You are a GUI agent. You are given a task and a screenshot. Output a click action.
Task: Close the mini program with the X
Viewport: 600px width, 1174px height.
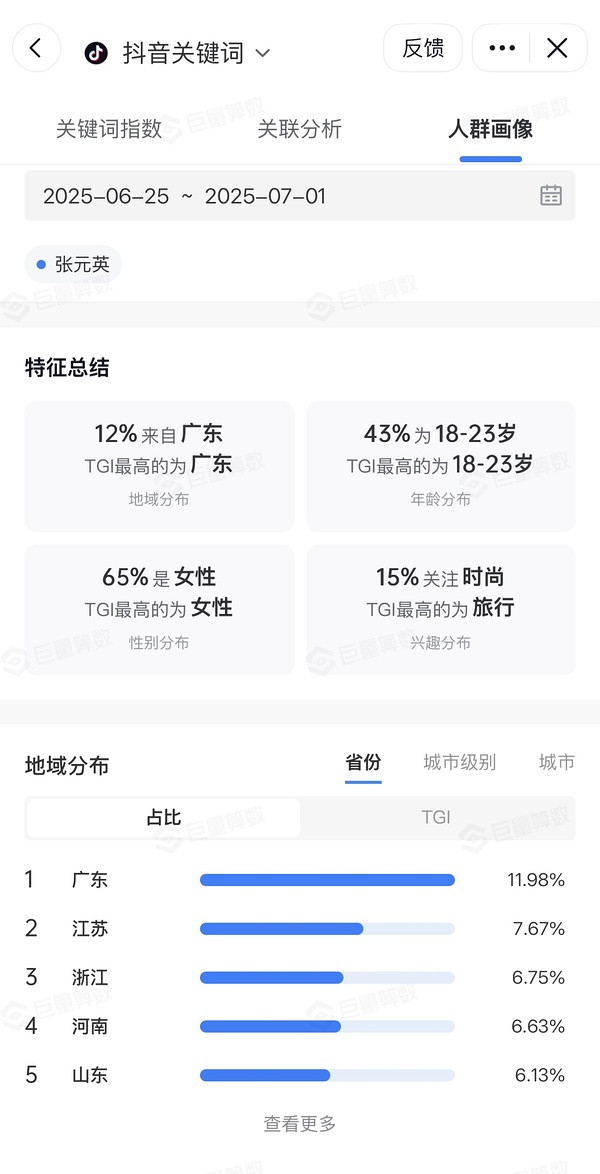(x=557, y=48)
